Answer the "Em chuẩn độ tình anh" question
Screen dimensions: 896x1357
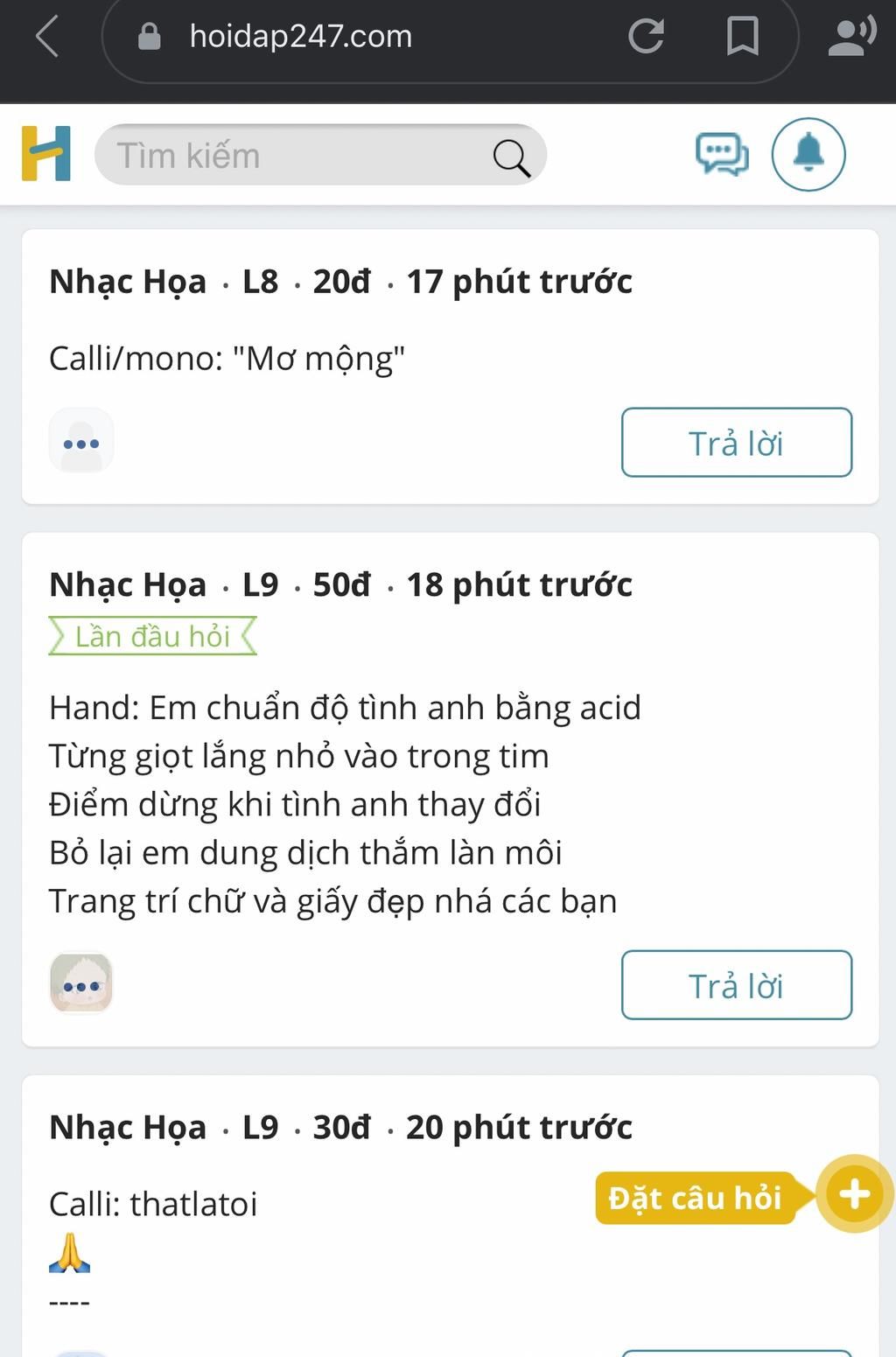pos(736,985)
